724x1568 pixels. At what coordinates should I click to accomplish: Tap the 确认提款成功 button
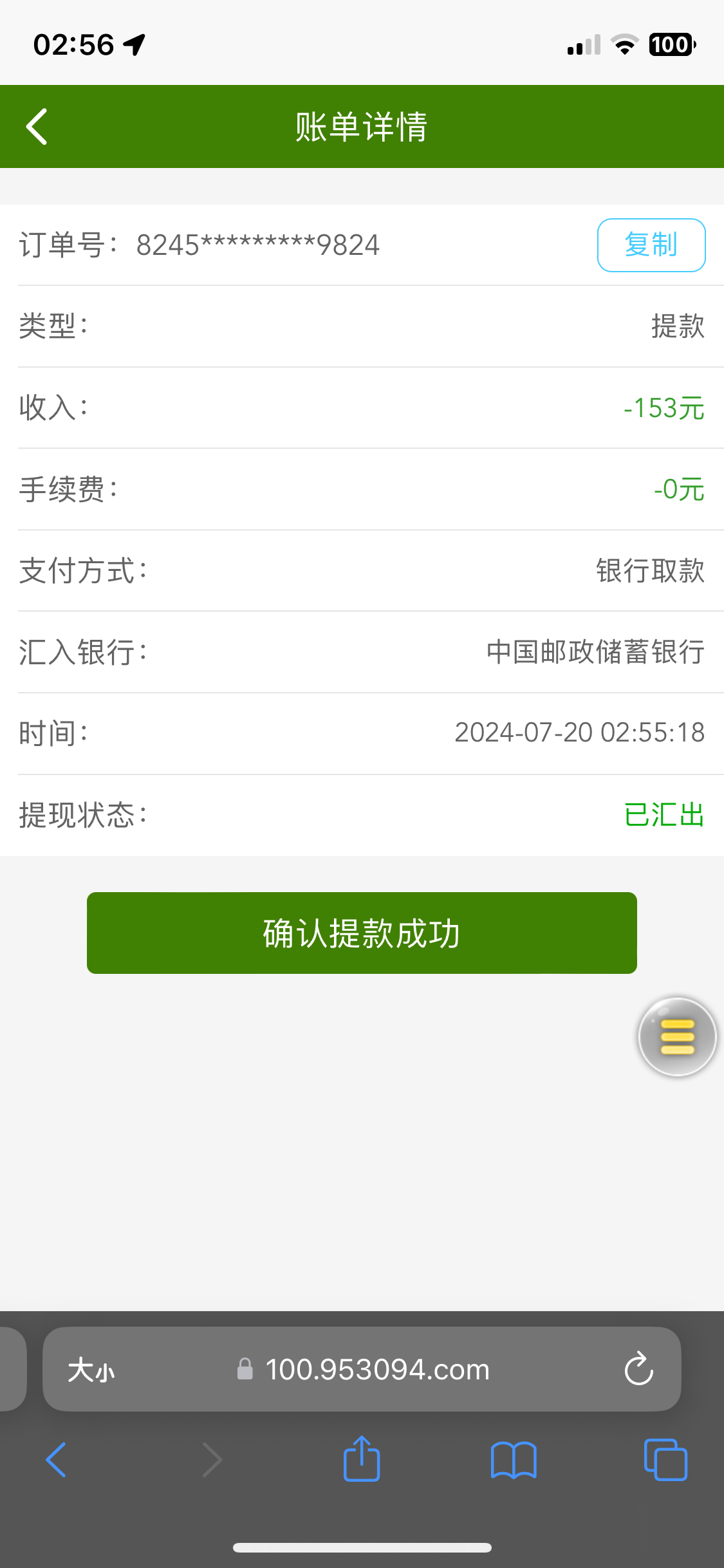[362, 933]
